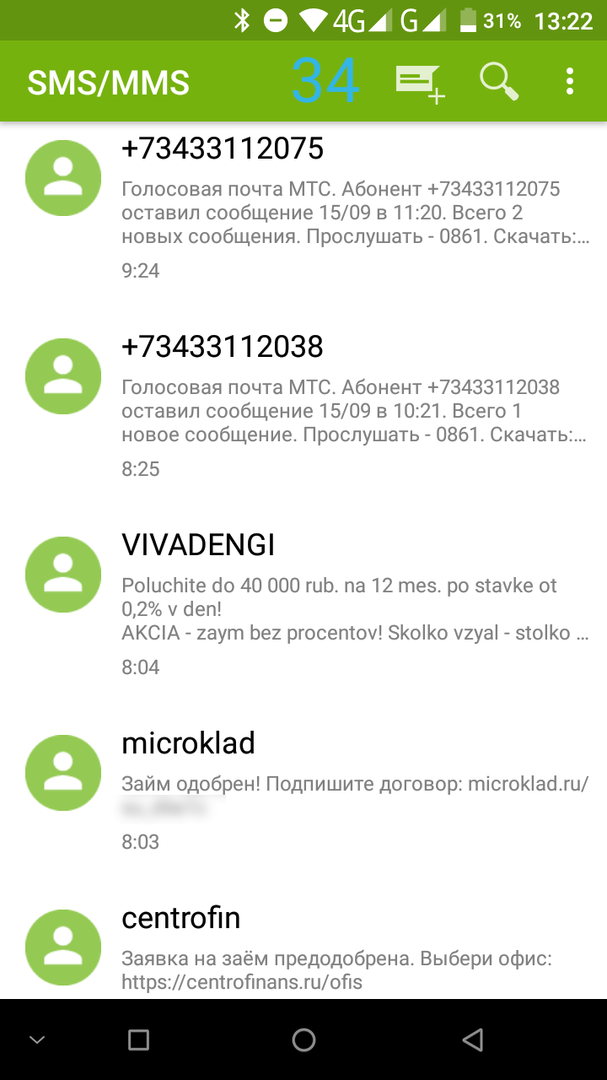Go back with the system back button
The width and height of the screenshot is (607, 1080).
coord(472,1040)
